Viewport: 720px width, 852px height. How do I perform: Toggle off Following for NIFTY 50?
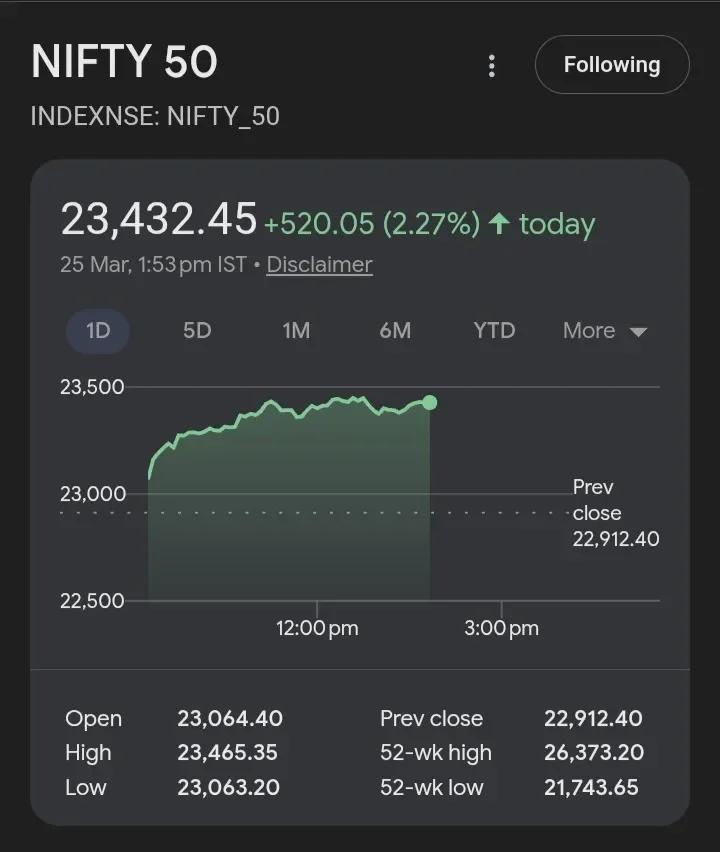(612, 64)
